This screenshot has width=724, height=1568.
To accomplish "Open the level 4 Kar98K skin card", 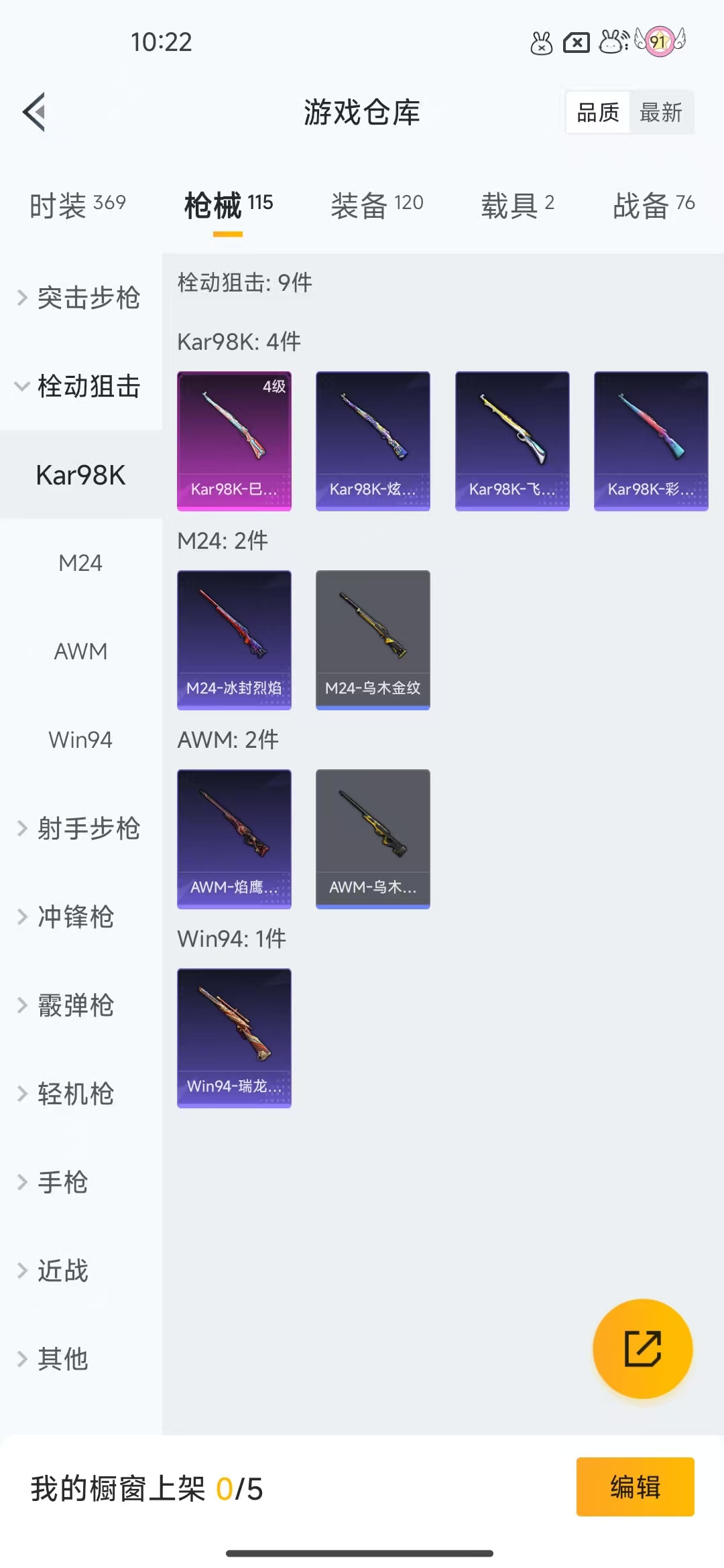I will [x=234, y=441].
